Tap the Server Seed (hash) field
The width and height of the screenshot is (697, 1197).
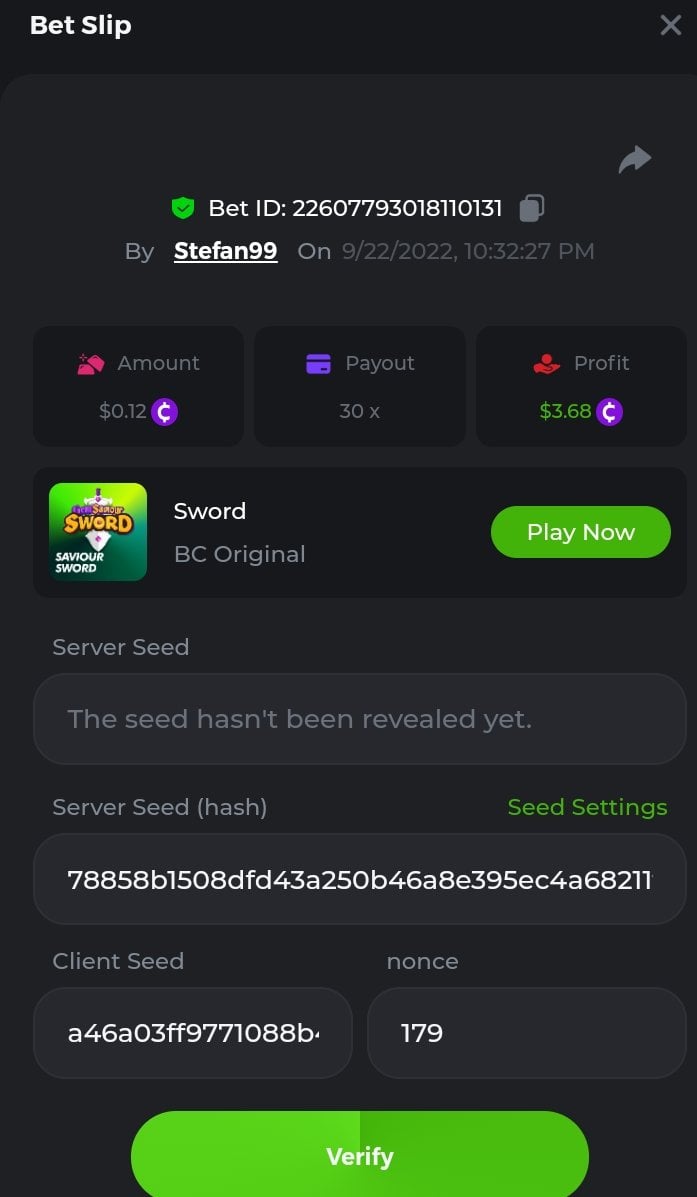[x=359, y=879]
